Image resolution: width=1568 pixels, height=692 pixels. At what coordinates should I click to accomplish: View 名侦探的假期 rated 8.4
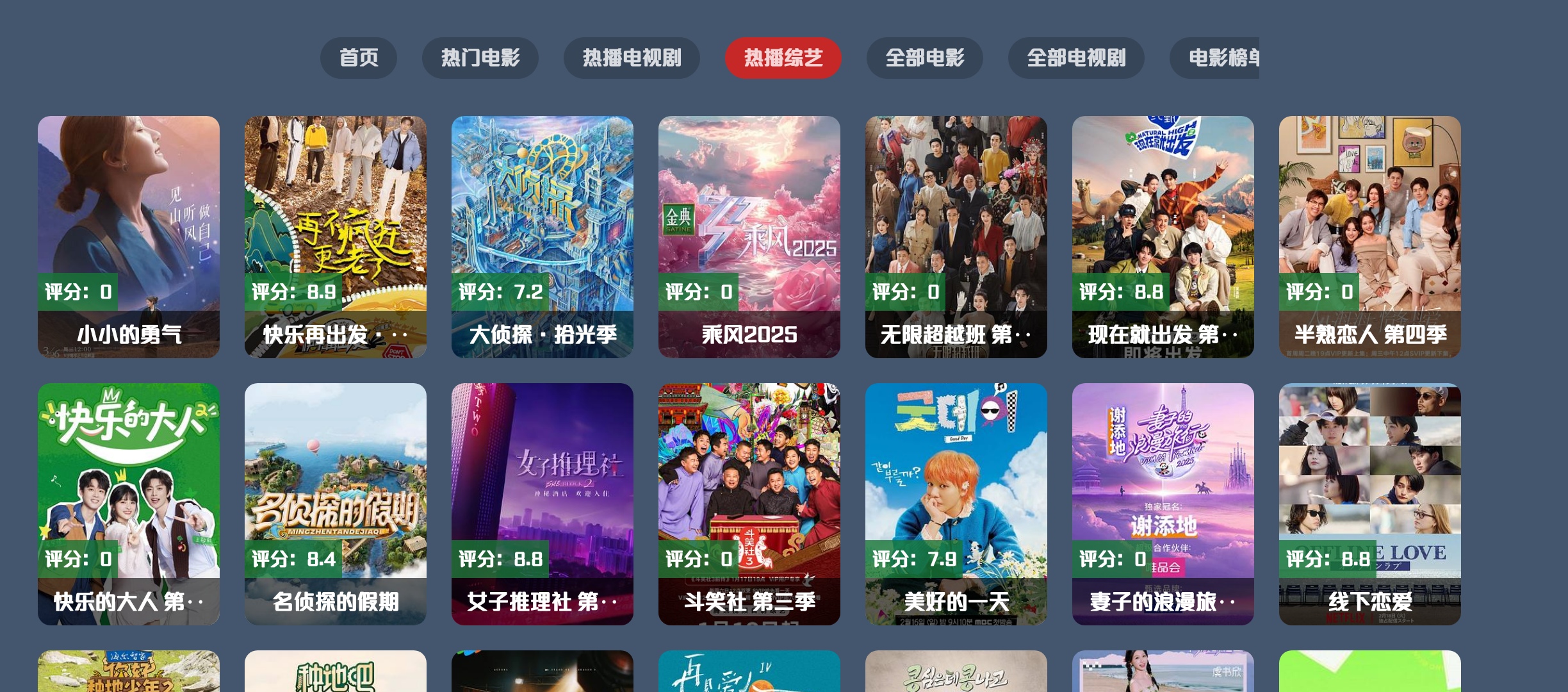(x=336, y=504)
